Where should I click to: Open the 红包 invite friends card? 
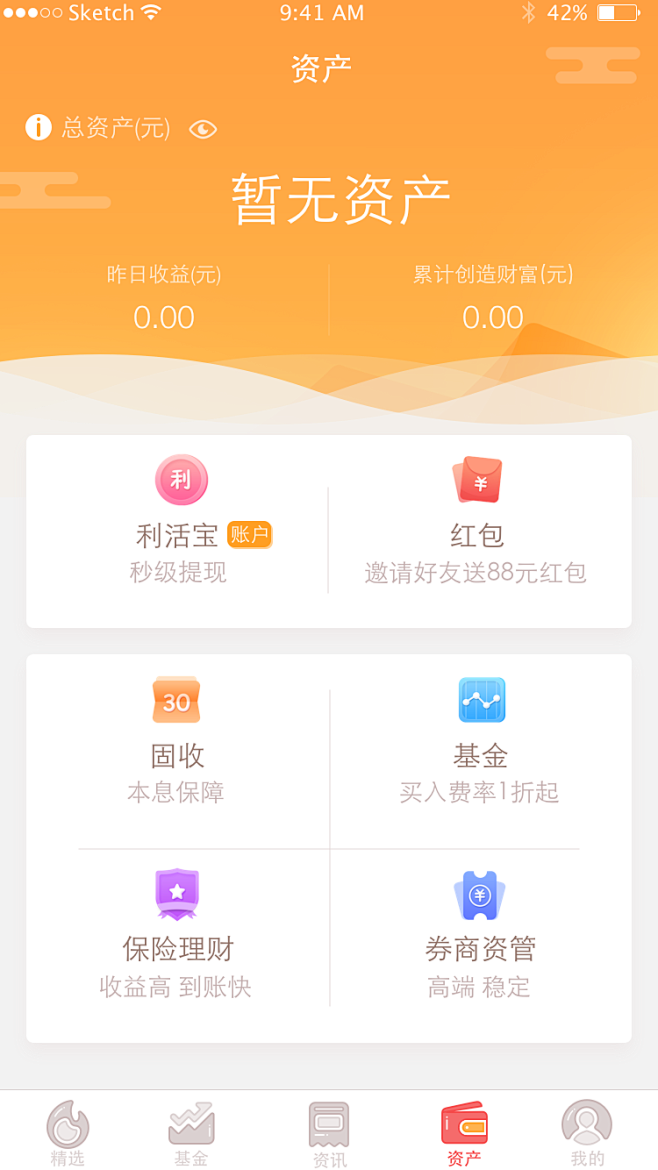click(x=477, y=530)
